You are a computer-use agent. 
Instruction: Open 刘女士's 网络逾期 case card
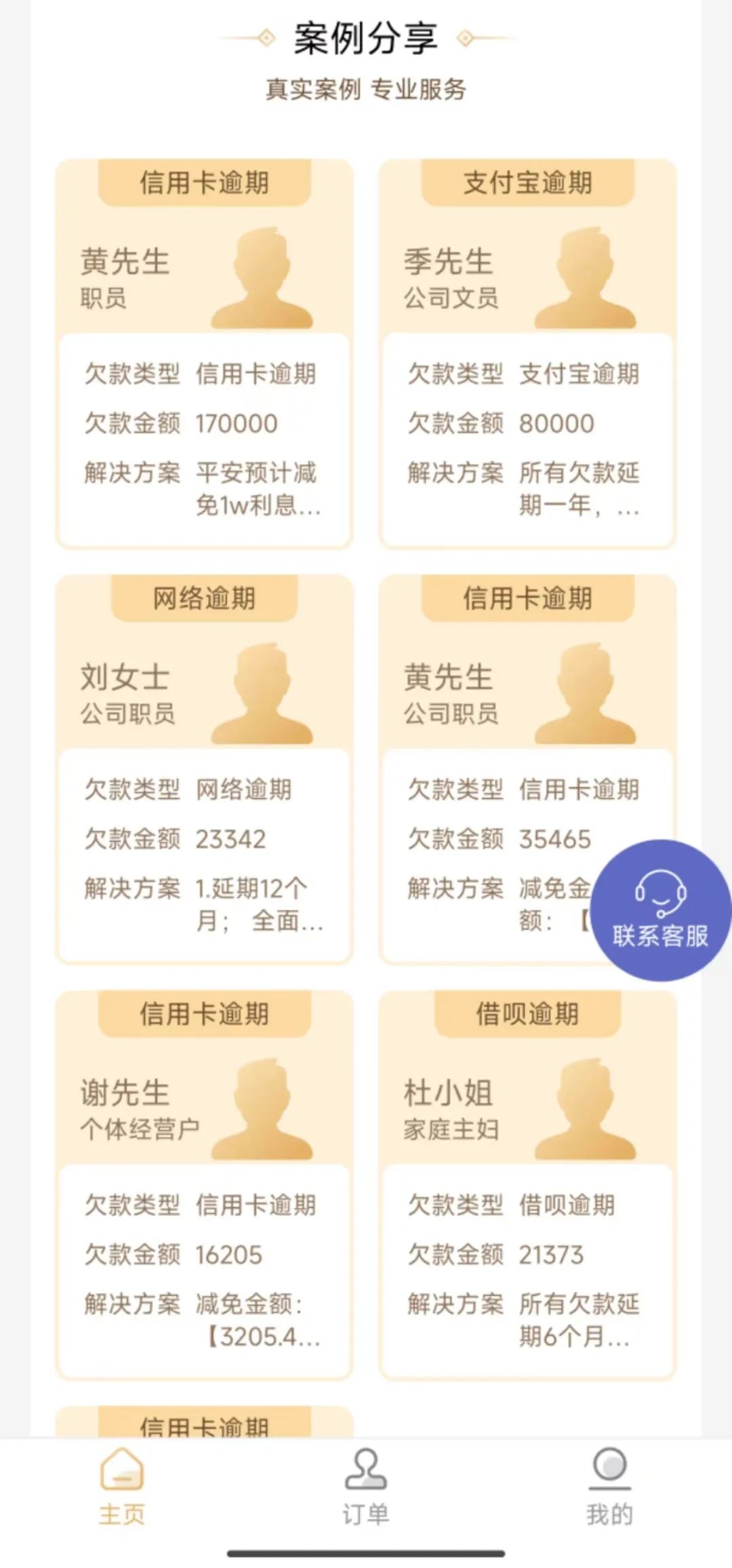pos(204,768)
